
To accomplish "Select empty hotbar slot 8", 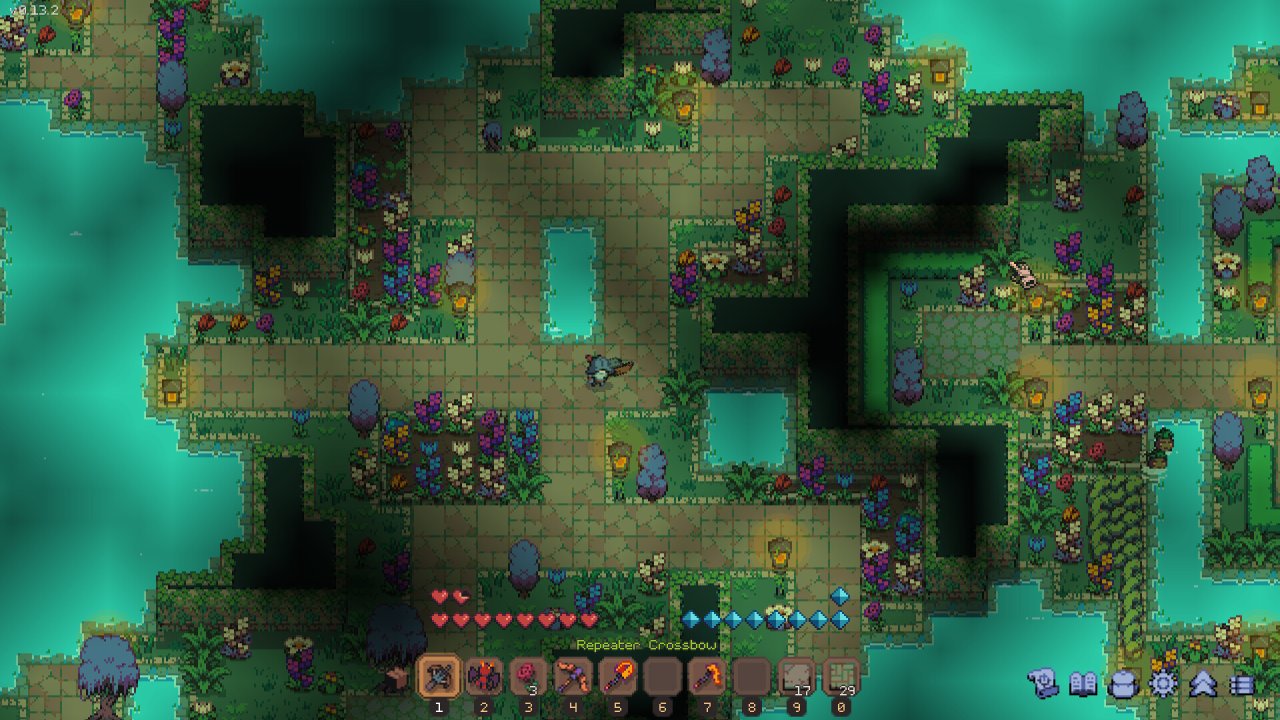I will coord(752,677).
